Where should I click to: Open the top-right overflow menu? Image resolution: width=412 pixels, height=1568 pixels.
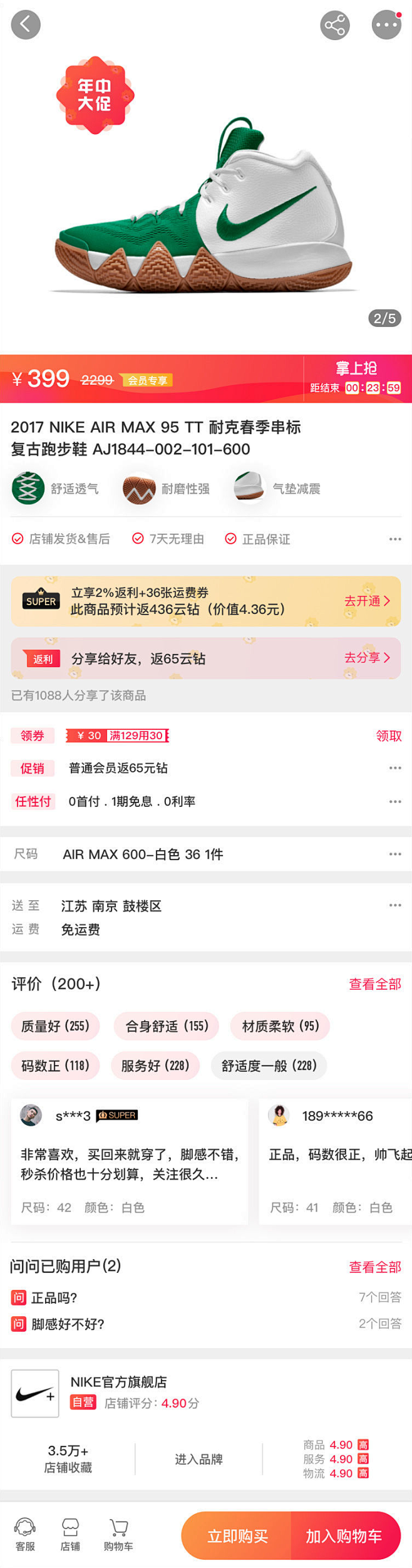[386, 26]
